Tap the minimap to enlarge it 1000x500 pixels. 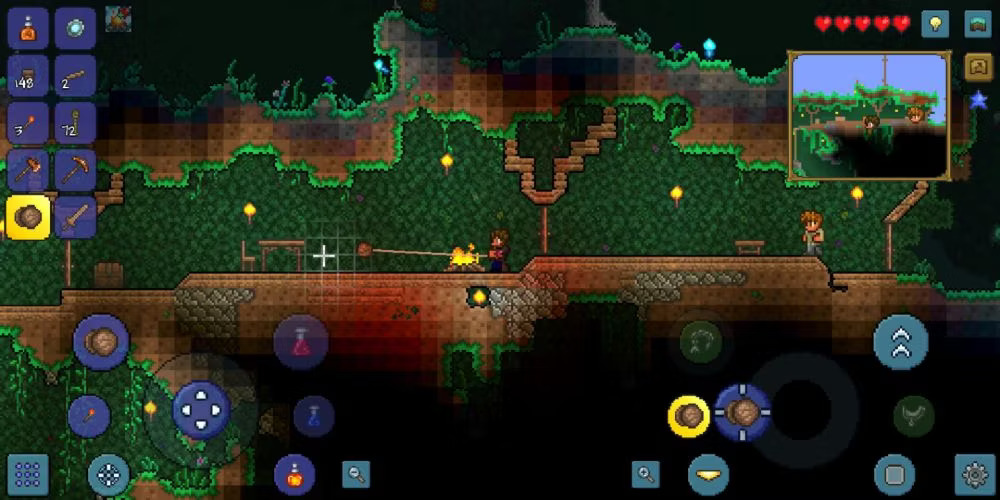click(868, 115)
